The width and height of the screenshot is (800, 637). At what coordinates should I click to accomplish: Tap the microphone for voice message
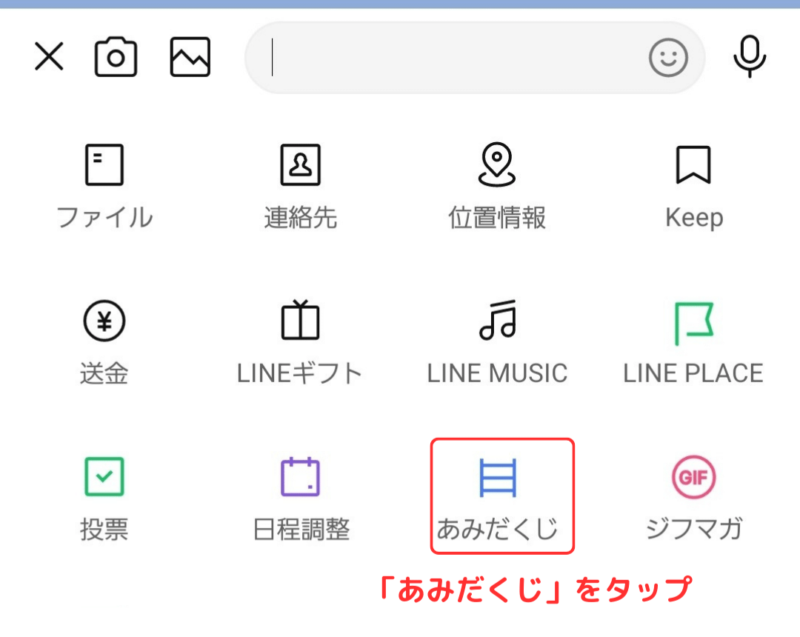point(749,56)
